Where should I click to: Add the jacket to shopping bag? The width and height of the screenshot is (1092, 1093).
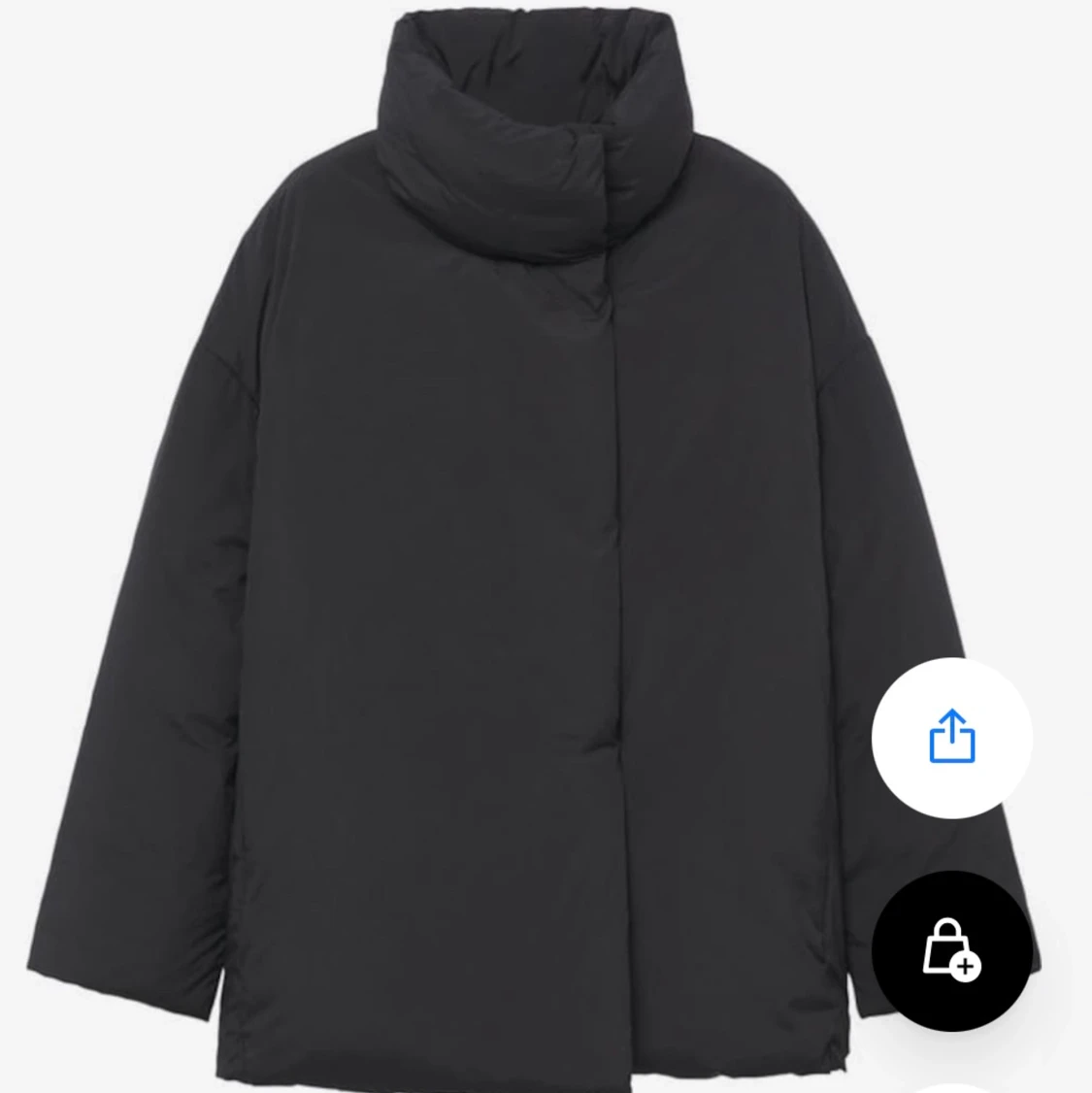click(951, 950)
